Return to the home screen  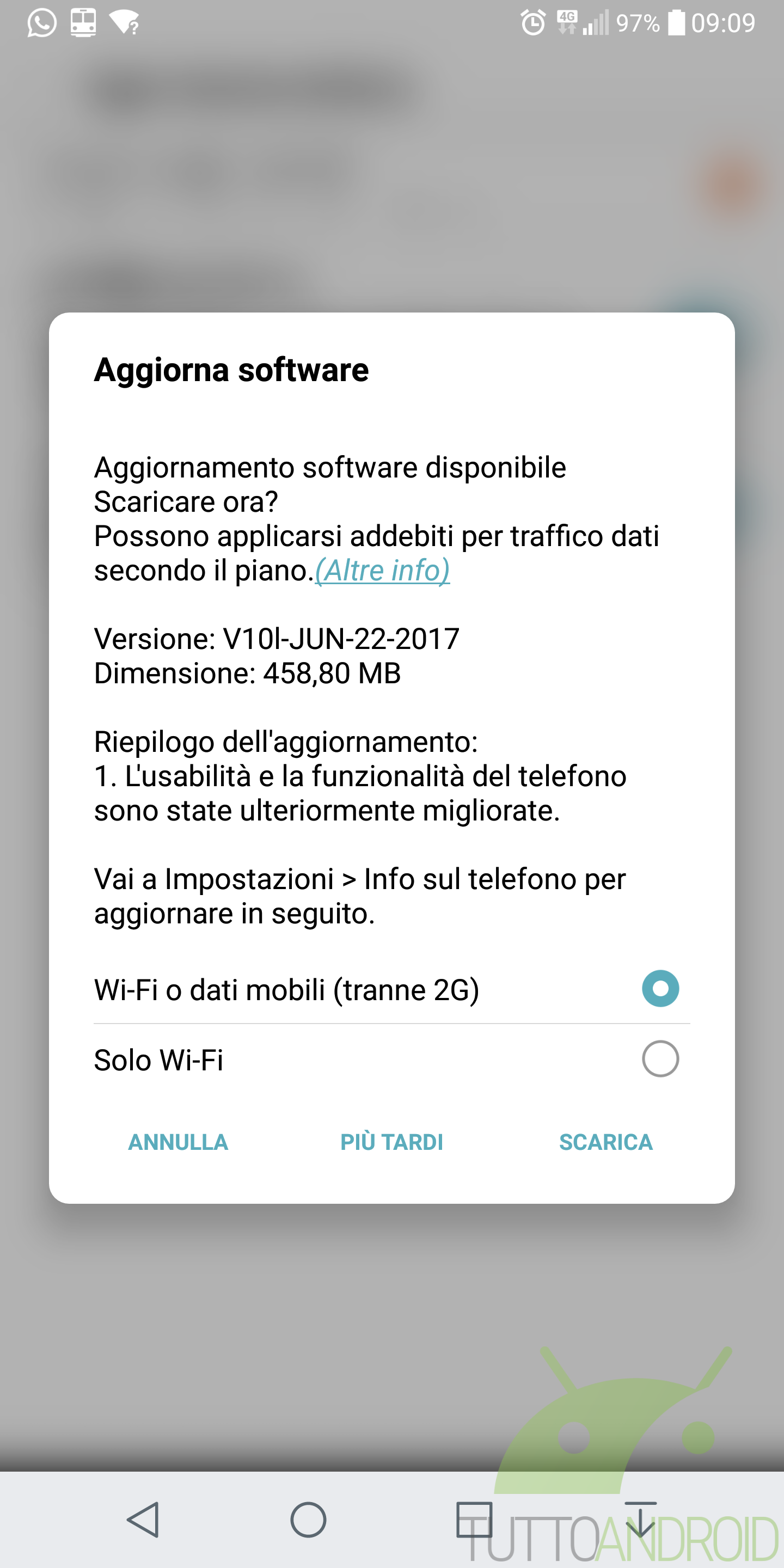pyautogui.click(x=308, y=1520)
